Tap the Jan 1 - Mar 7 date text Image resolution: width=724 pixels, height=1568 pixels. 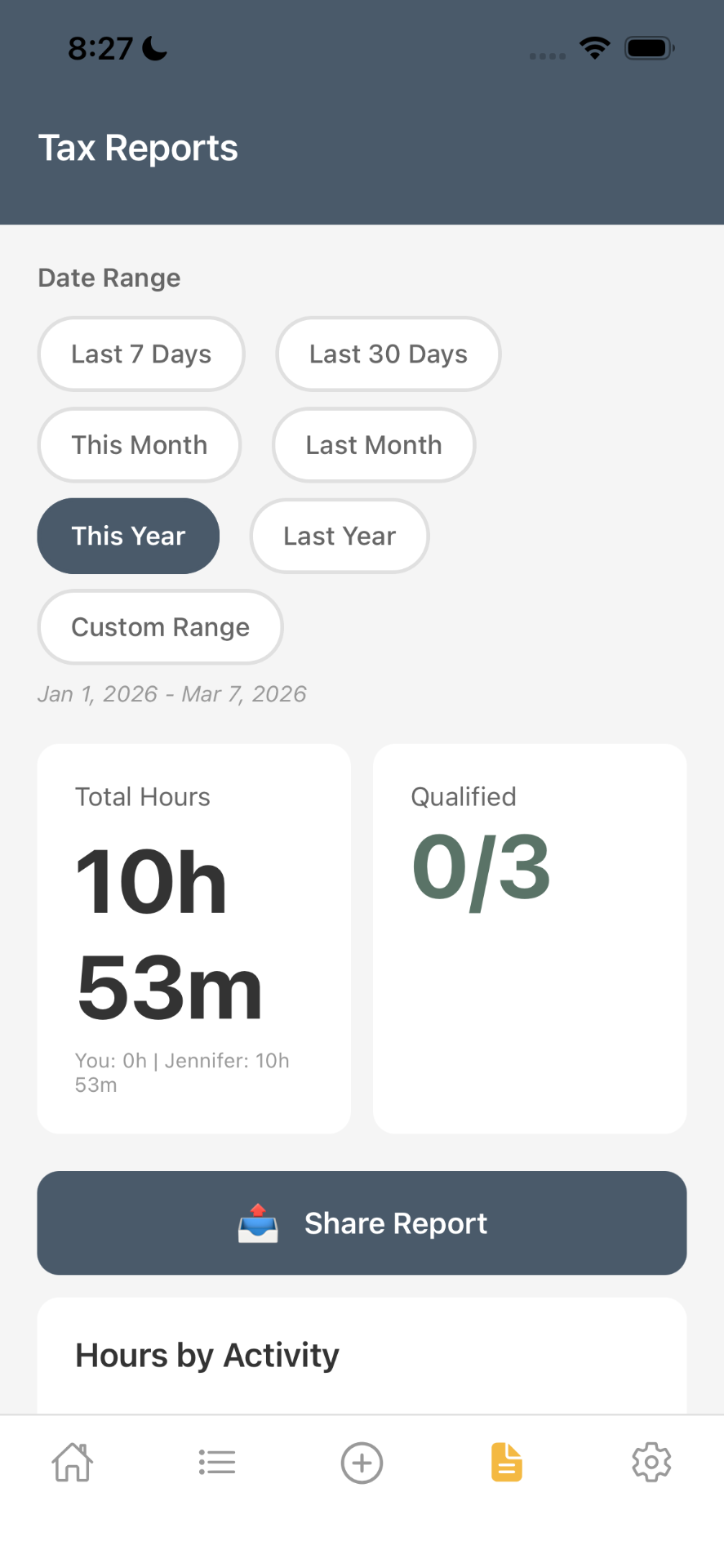(x=171, y=693)
